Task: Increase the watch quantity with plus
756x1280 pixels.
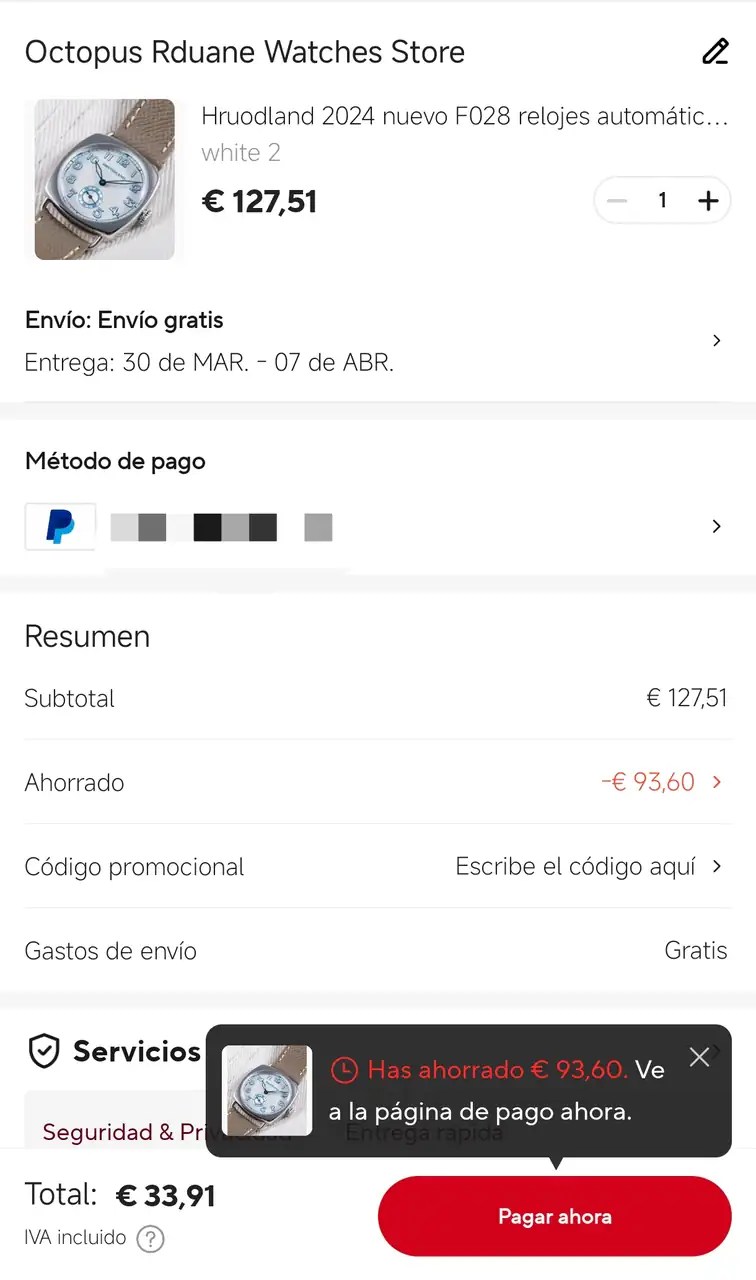Action: tap(708, 201)
